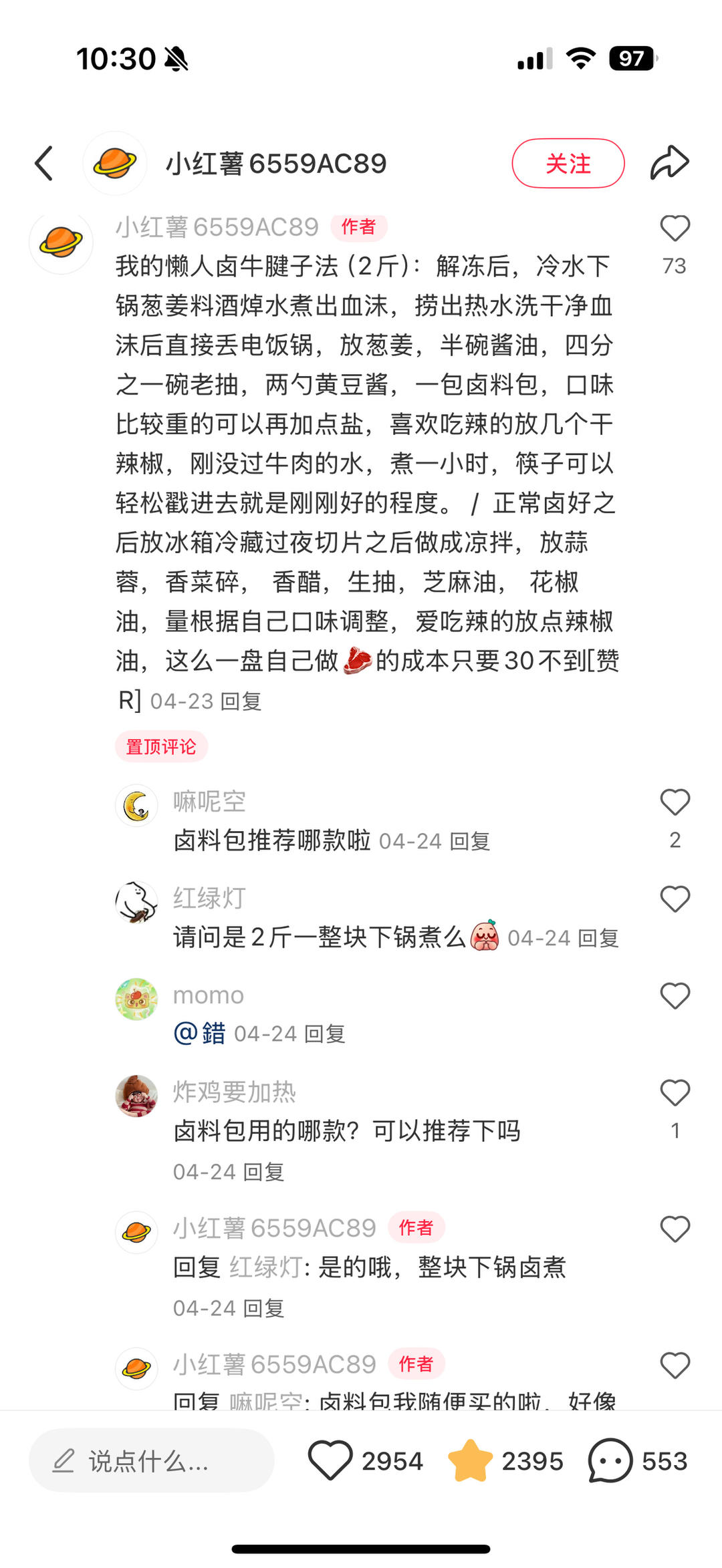Image resolution: width=722 pixels, height=1568 pixels.
Task: Open the 说点什么 comment input
Action: pos(151,1461)
